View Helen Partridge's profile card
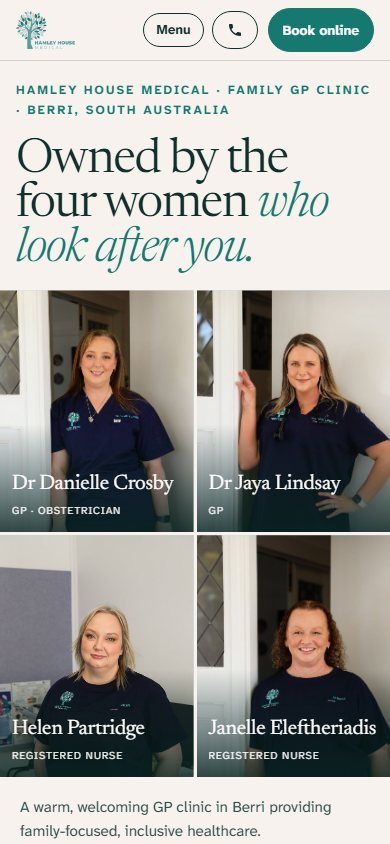390x844 pixels. [x=96, y=656]
